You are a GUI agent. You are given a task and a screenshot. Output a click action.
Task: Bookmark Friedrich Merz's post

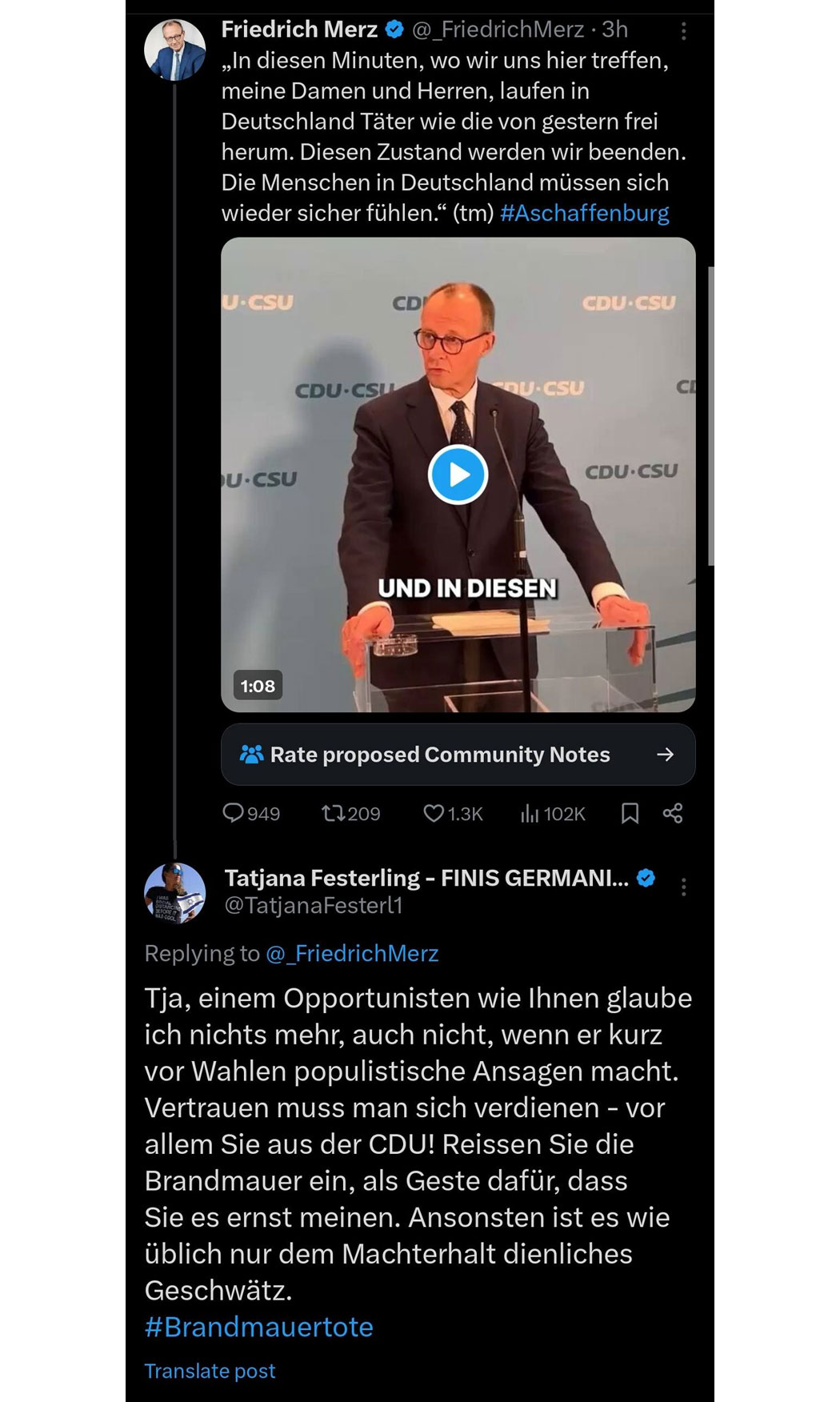tap(630, 814)
